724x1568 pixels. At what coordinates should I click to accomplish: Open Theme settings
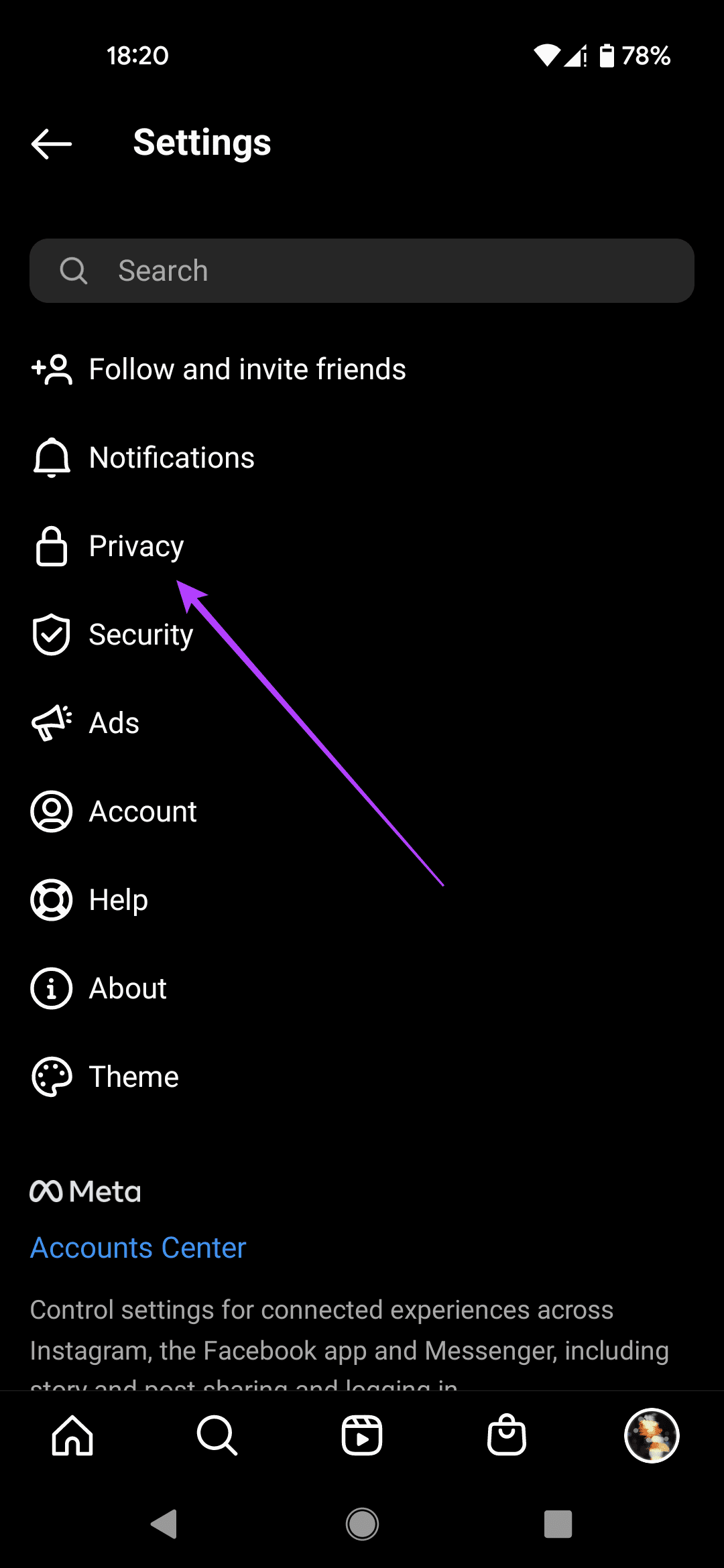click(134, 1077)
